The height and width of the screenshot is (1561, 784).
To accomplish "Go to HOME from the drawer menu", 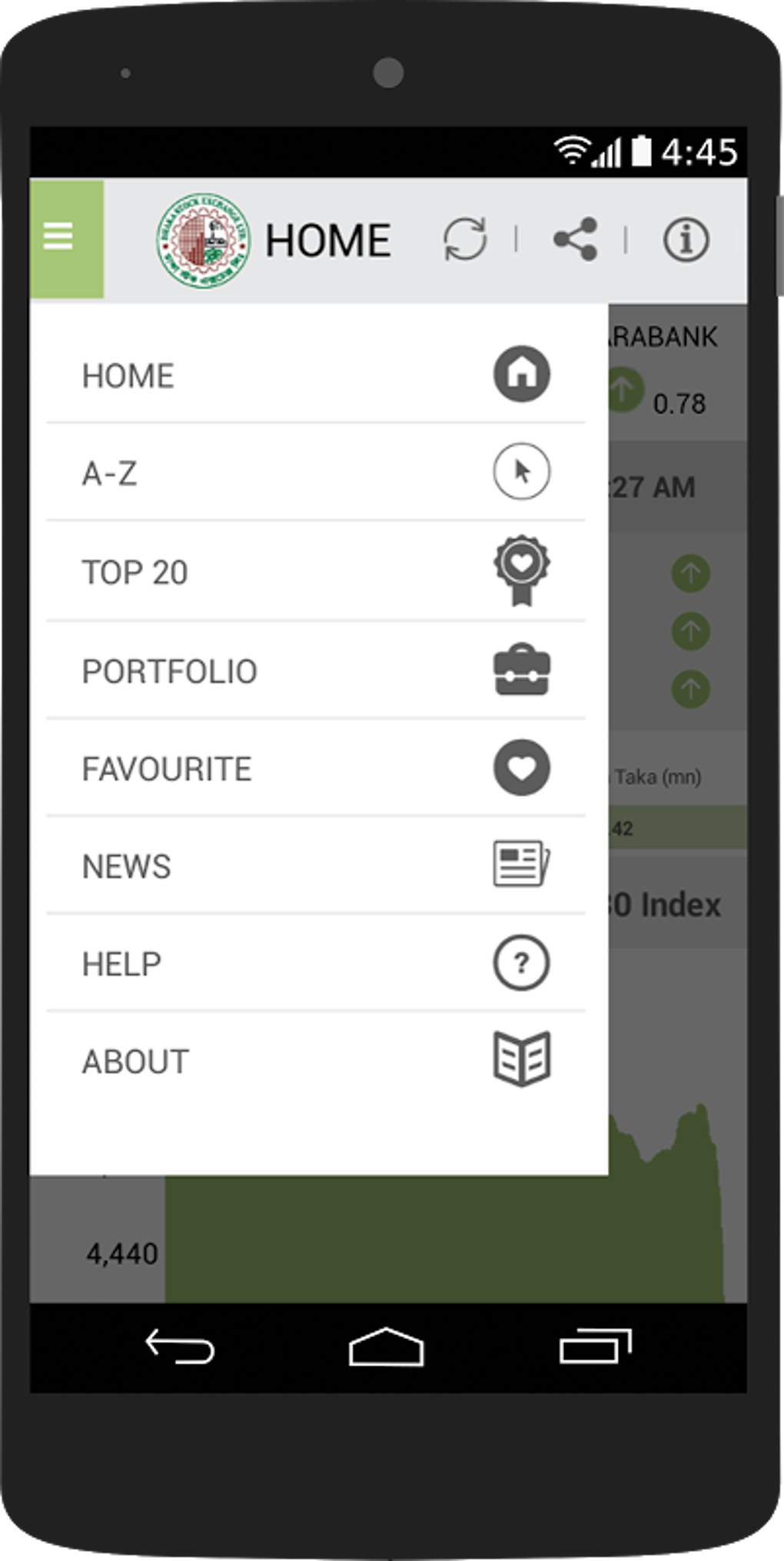I will 316,374.
